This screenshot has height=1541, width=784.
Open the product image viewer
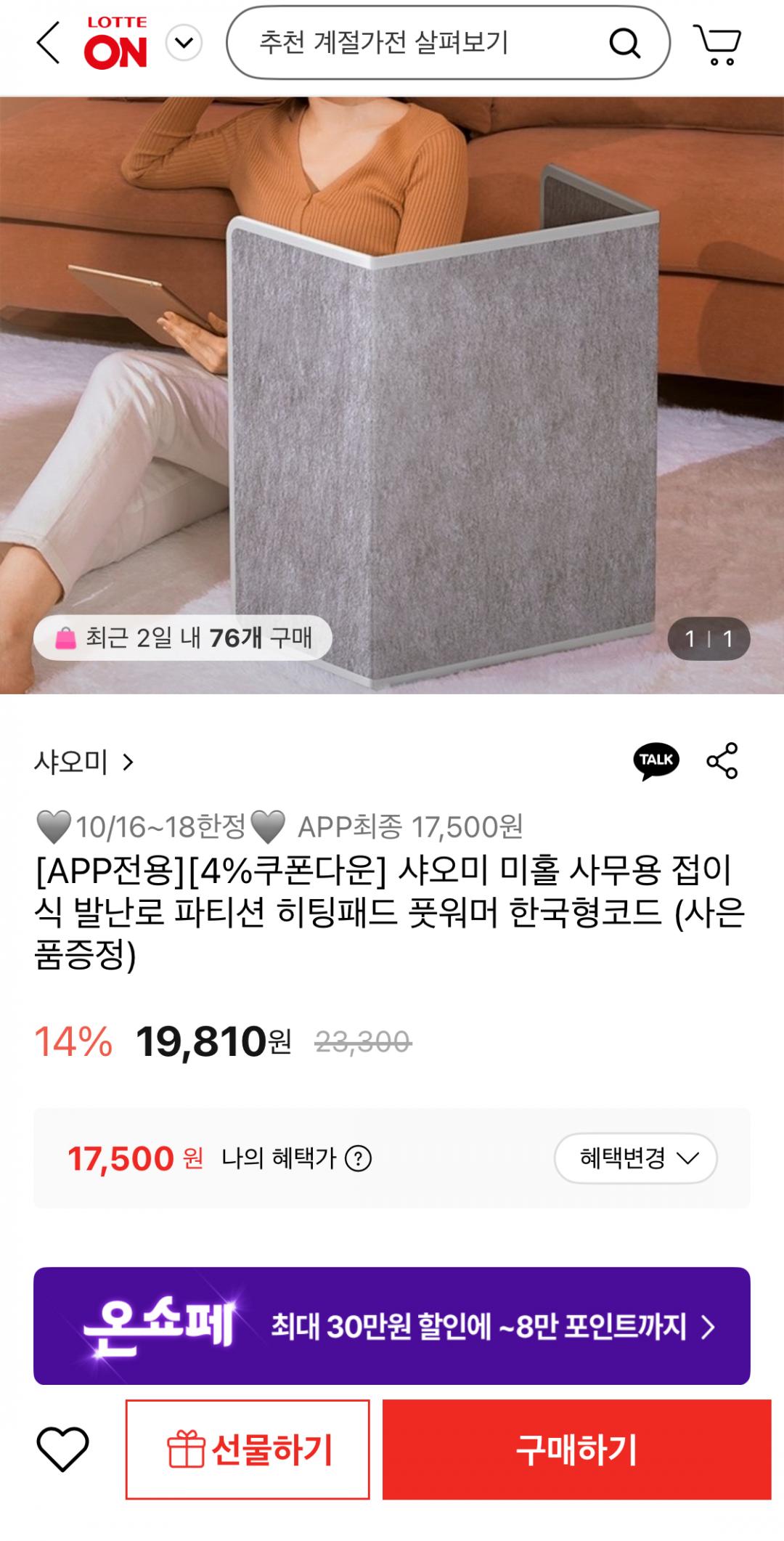tap(392, 395)
